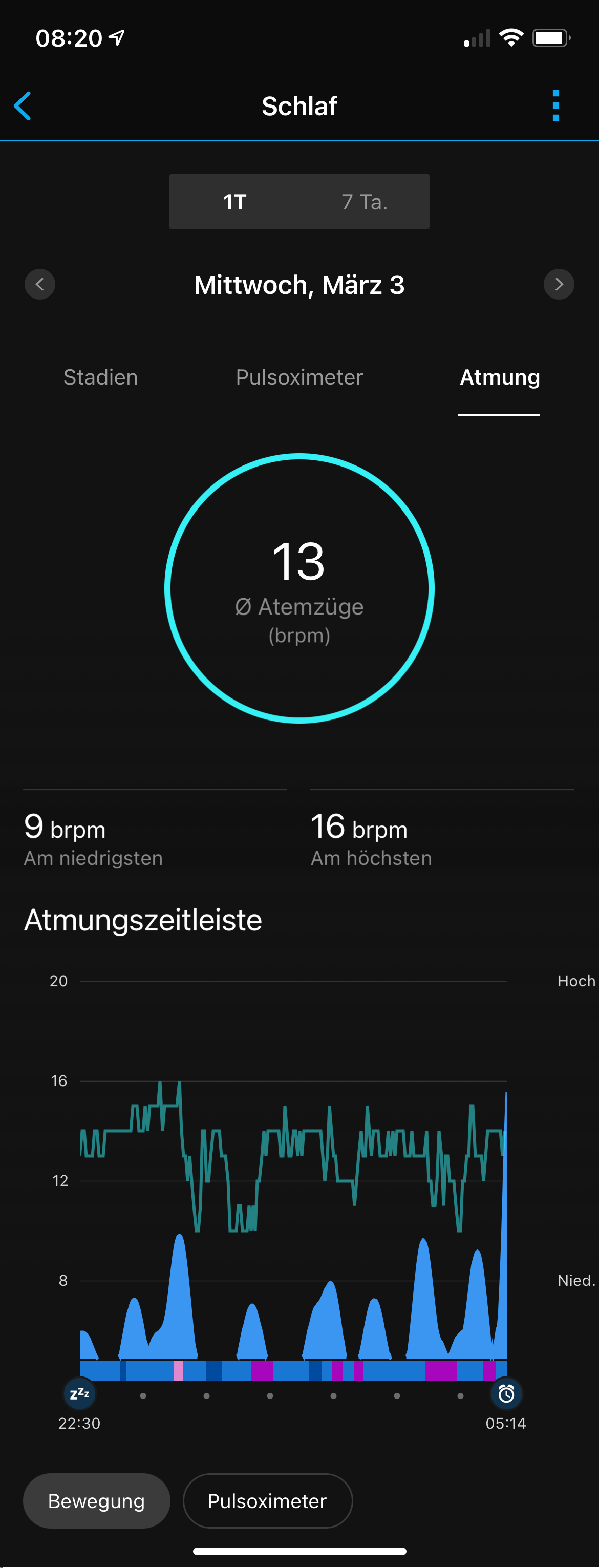Open the three-dot overflow menu
Viewport: 599px width, 1568px height.
click(x=555, y=106)
